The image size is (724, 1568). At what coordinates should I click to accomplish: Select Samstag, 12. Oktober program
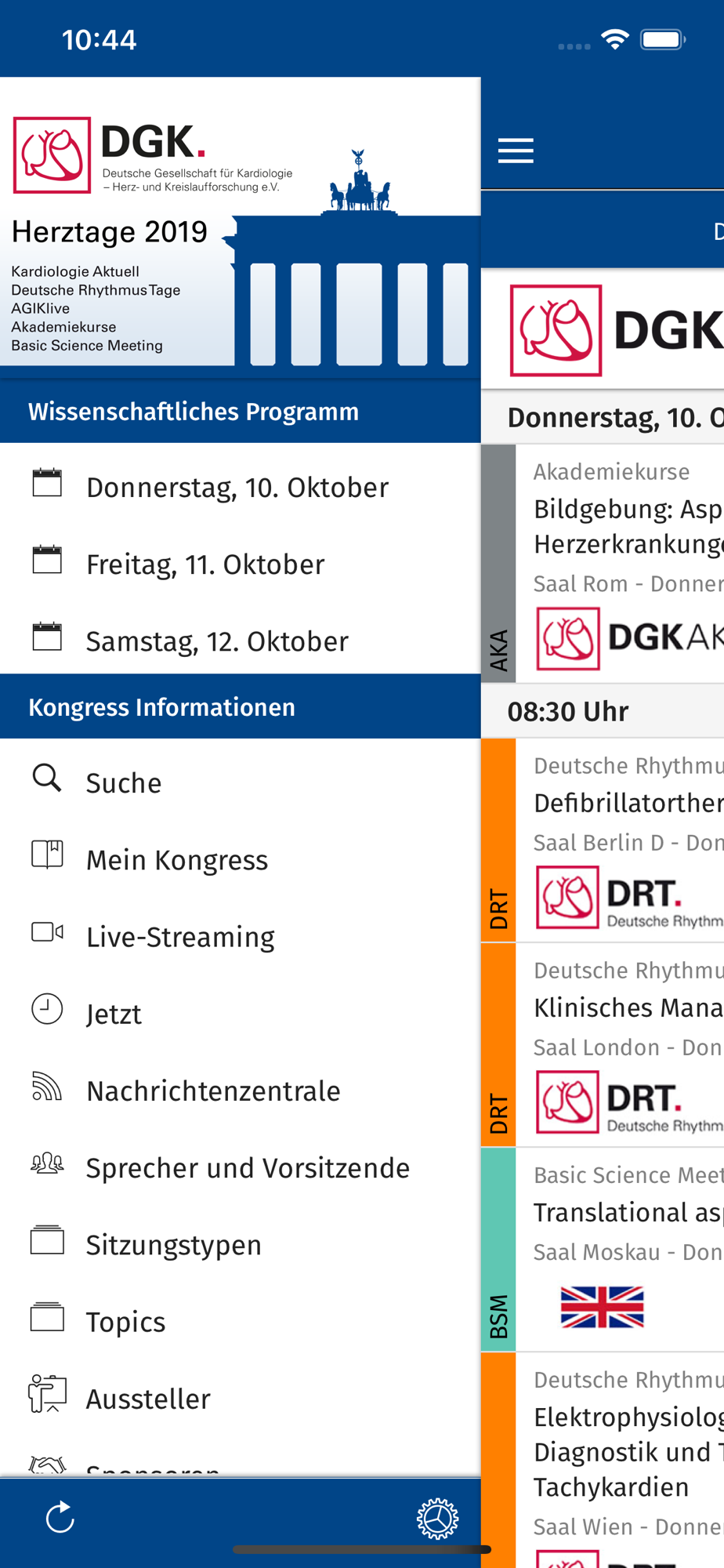click(x=240, y=641)
